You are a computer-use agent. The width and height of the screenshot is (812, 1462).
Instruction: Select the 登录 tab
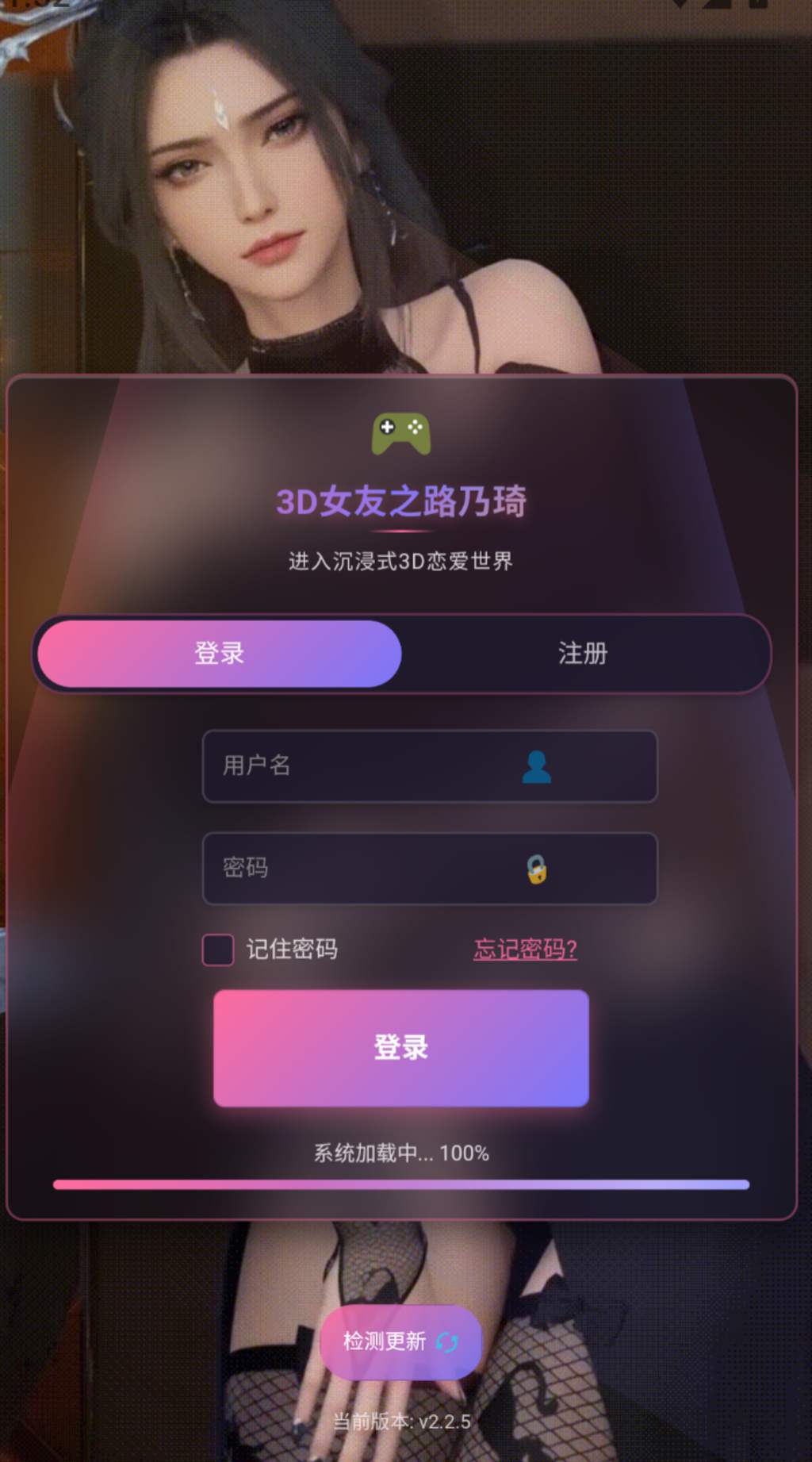pos(220,654)
